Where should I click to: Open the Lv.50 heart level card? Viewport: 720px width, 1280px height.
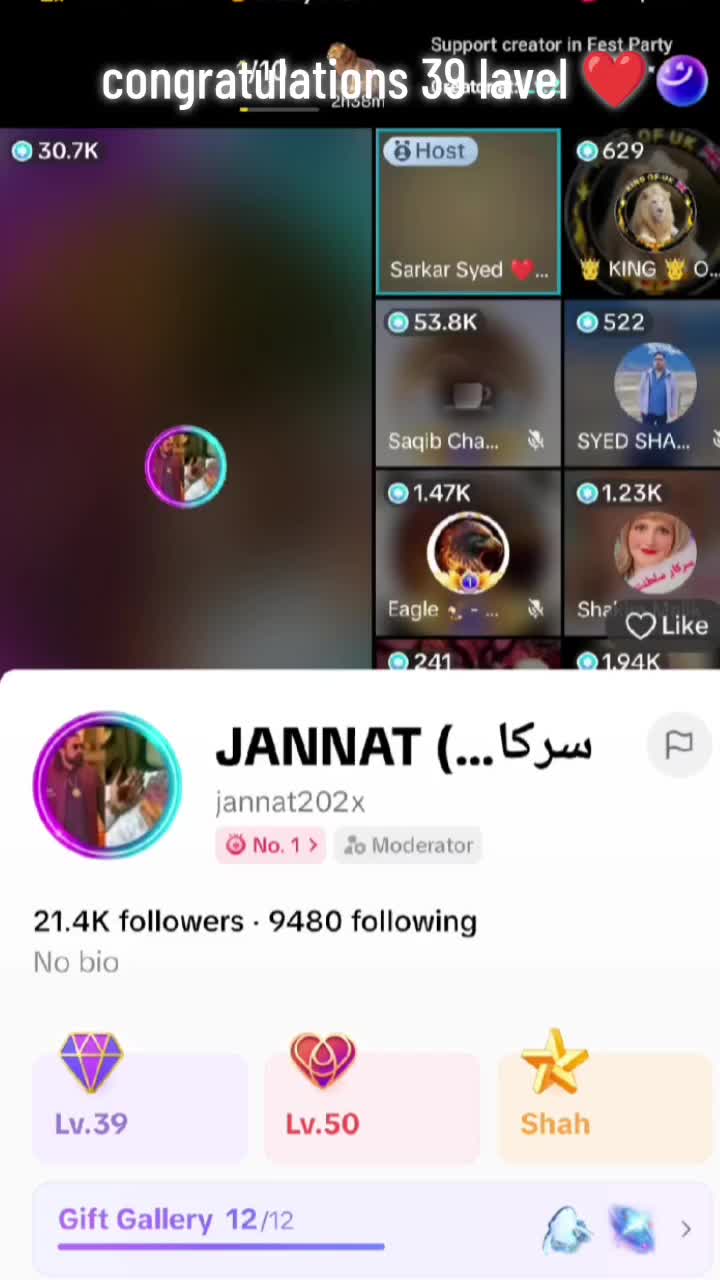pos(371,1106)
